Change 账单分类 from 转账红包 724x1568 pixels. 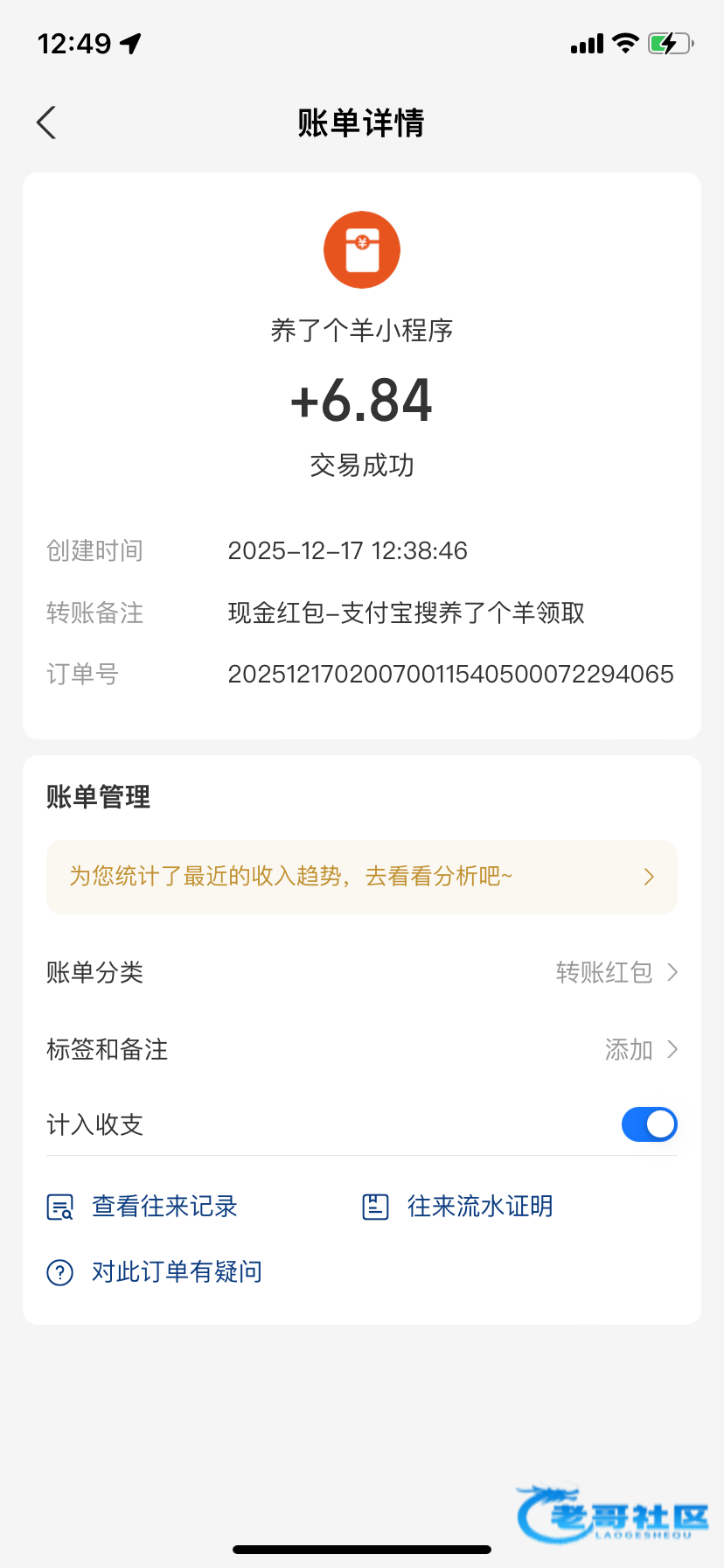tap(616, 972)
